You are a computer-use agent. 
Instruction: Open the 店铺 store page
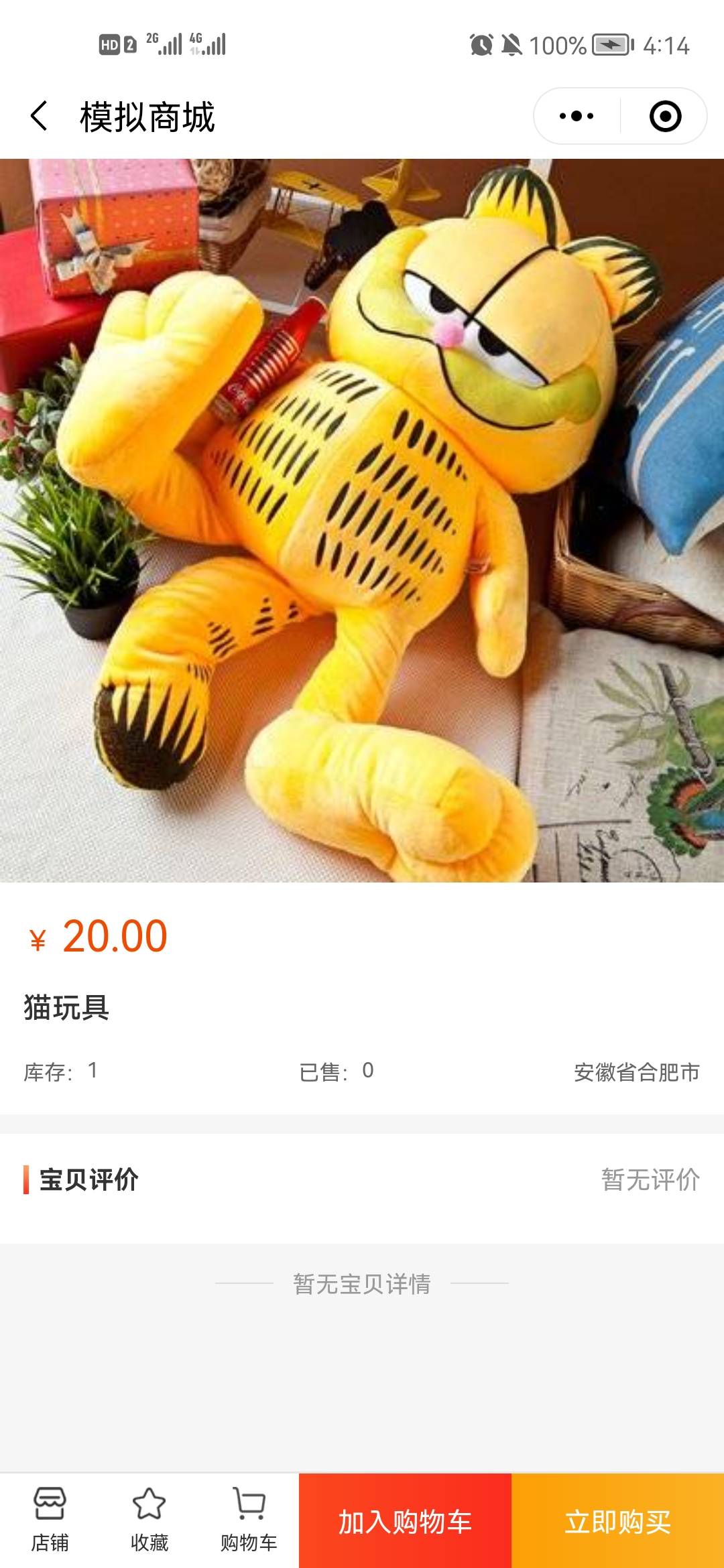(x=50, y=1520)
